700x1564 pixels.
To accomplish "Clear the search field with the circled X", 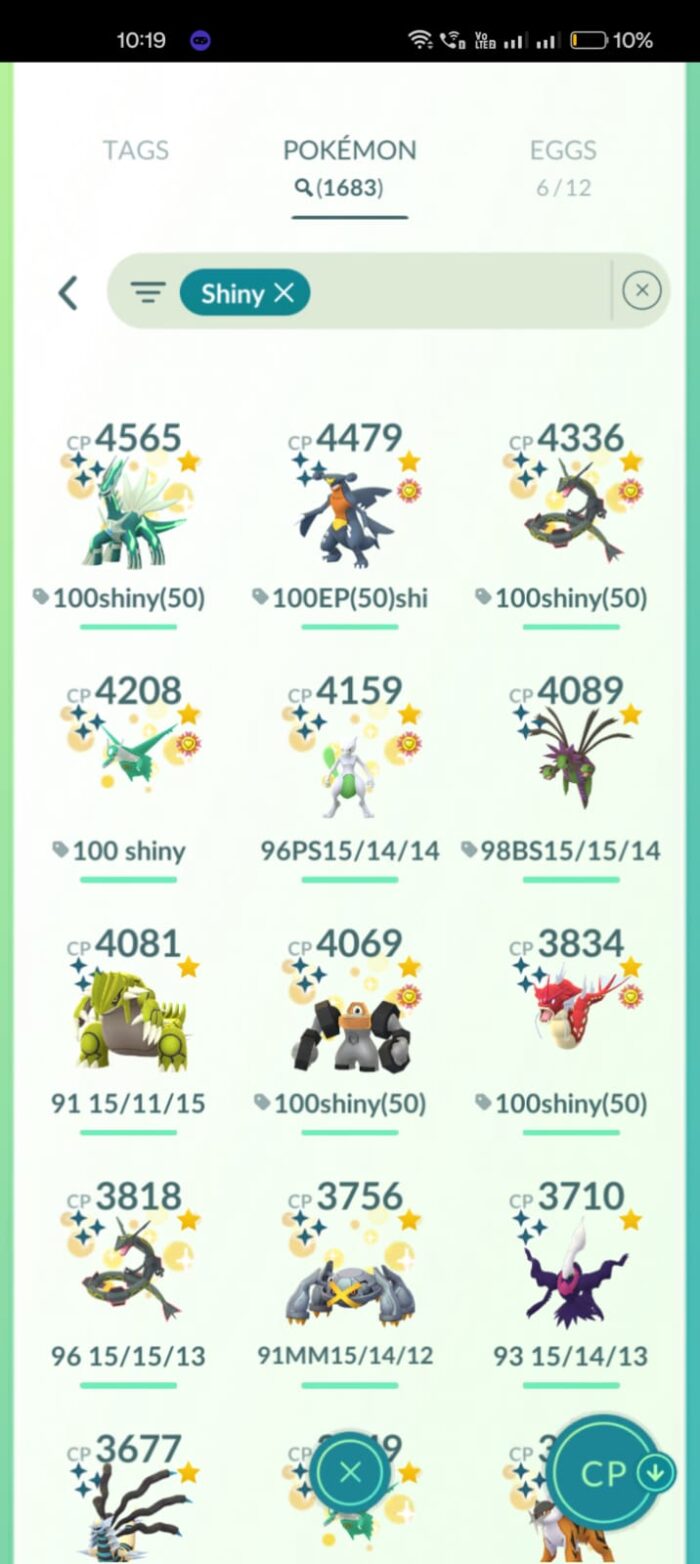I will (641, 291).
